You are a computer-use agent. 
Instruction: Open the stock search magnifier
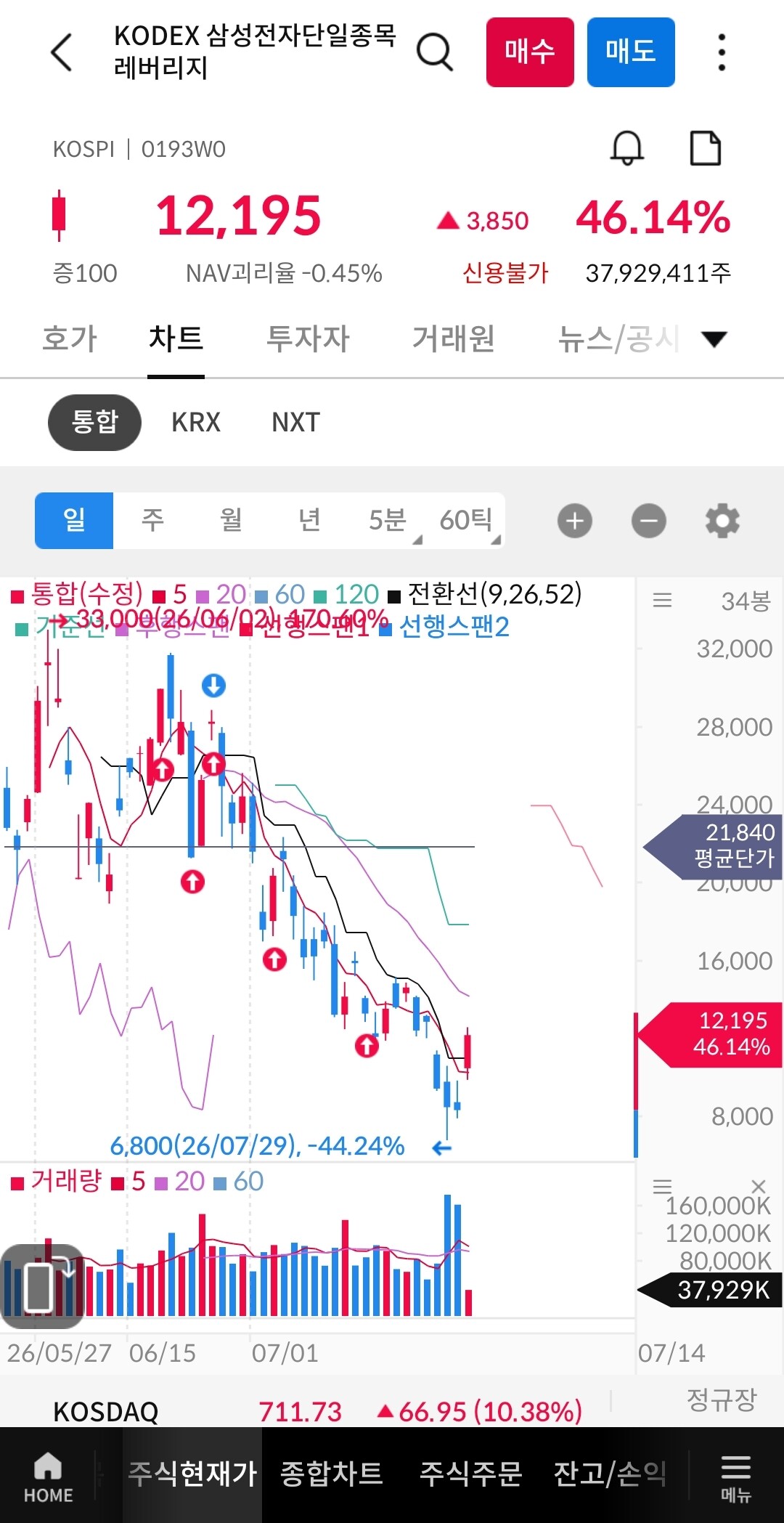435,52
